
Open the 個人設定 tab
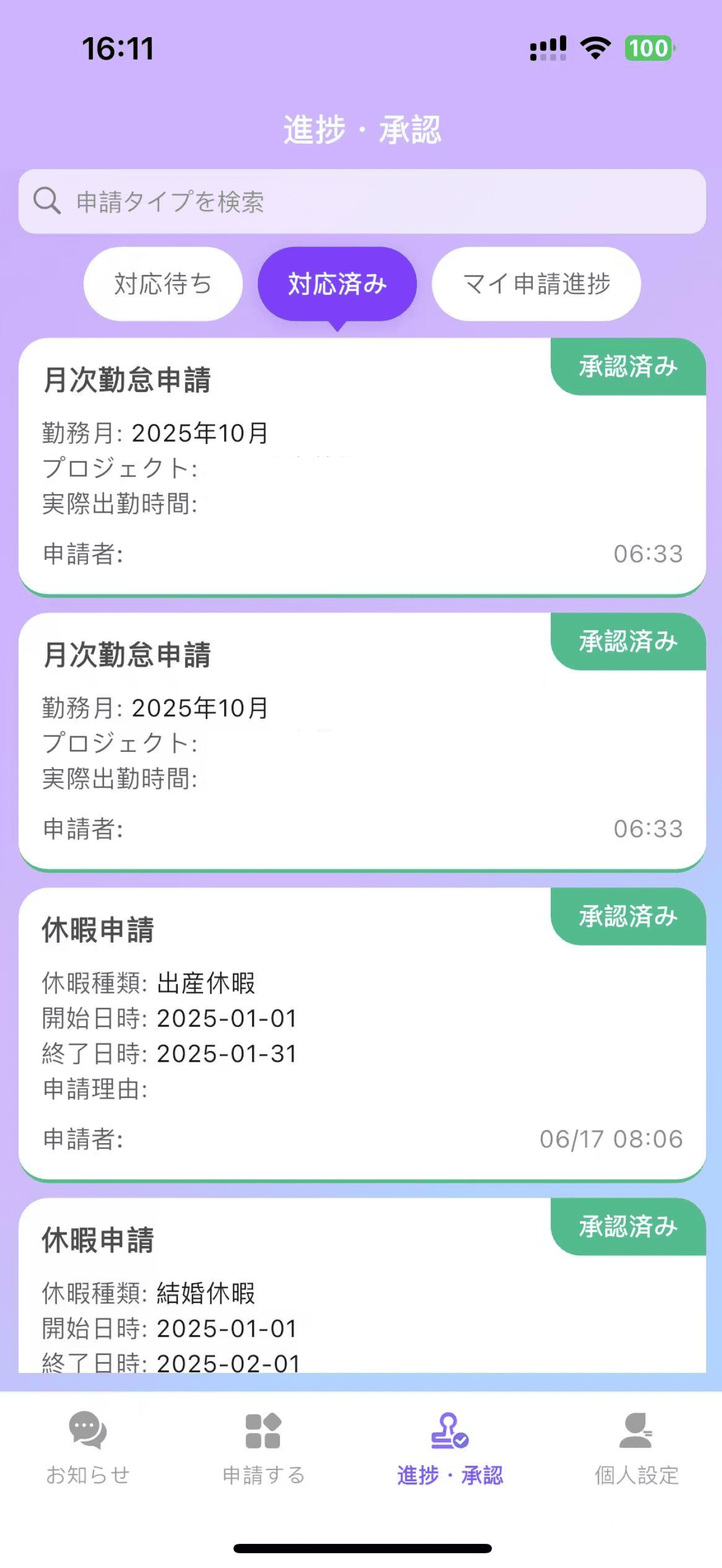coord(636,1449)
